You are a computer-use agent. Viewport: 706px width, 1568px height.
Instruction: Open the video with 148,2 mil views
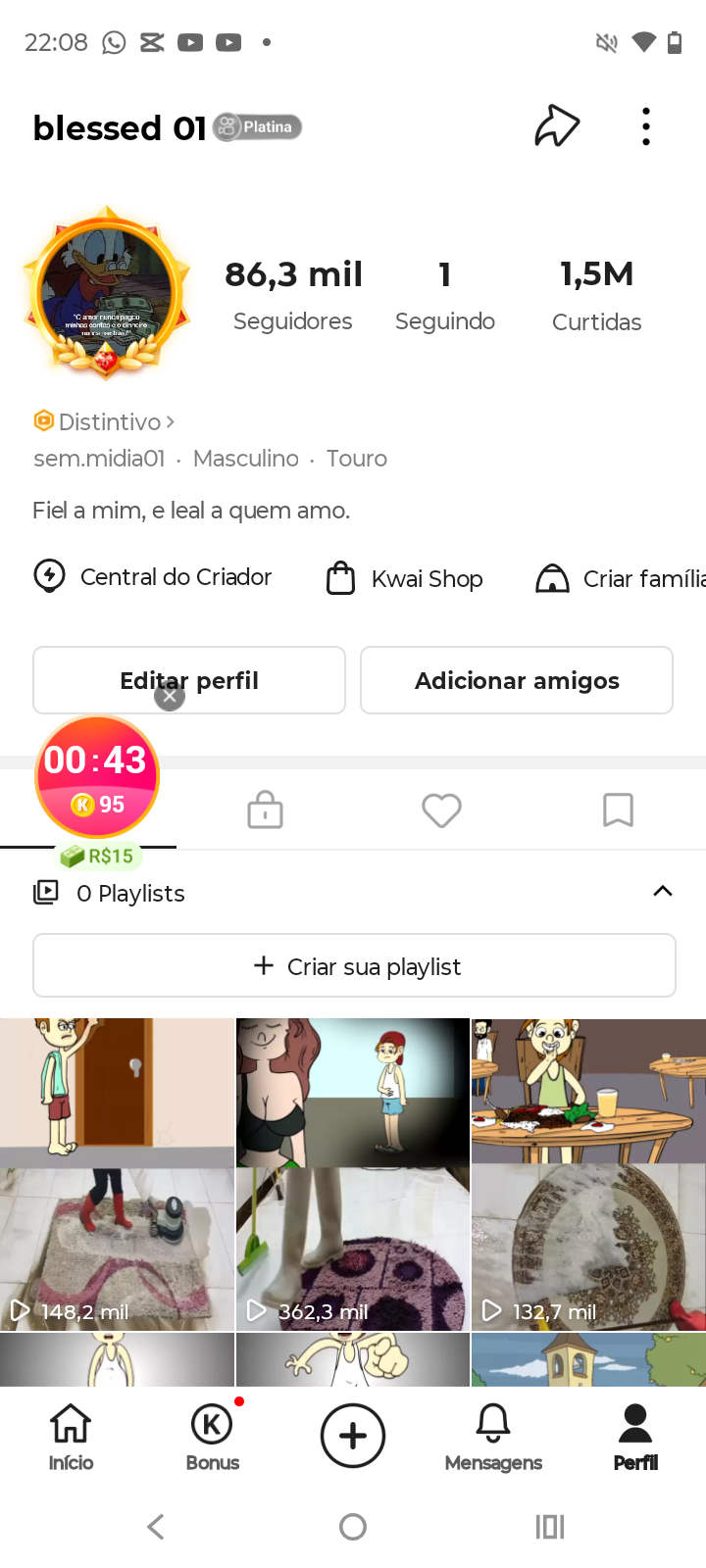point(117,1174)
